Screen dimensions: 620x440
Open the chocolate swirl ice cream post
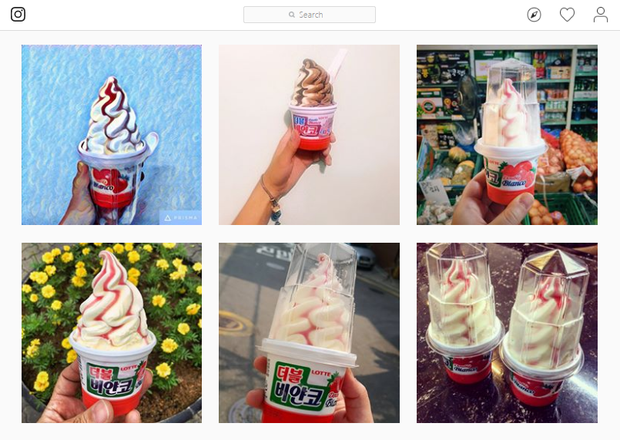tap(309, 134)
